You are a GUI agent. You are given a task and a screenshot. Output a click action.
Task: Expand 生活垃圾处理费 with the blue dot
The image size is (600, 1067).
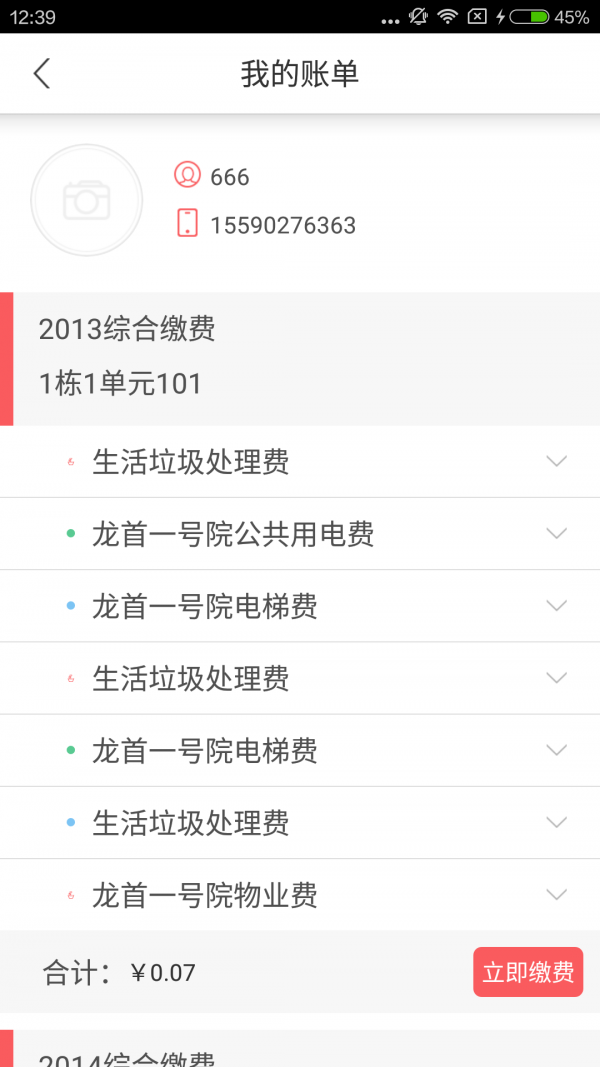pos(556,822)
